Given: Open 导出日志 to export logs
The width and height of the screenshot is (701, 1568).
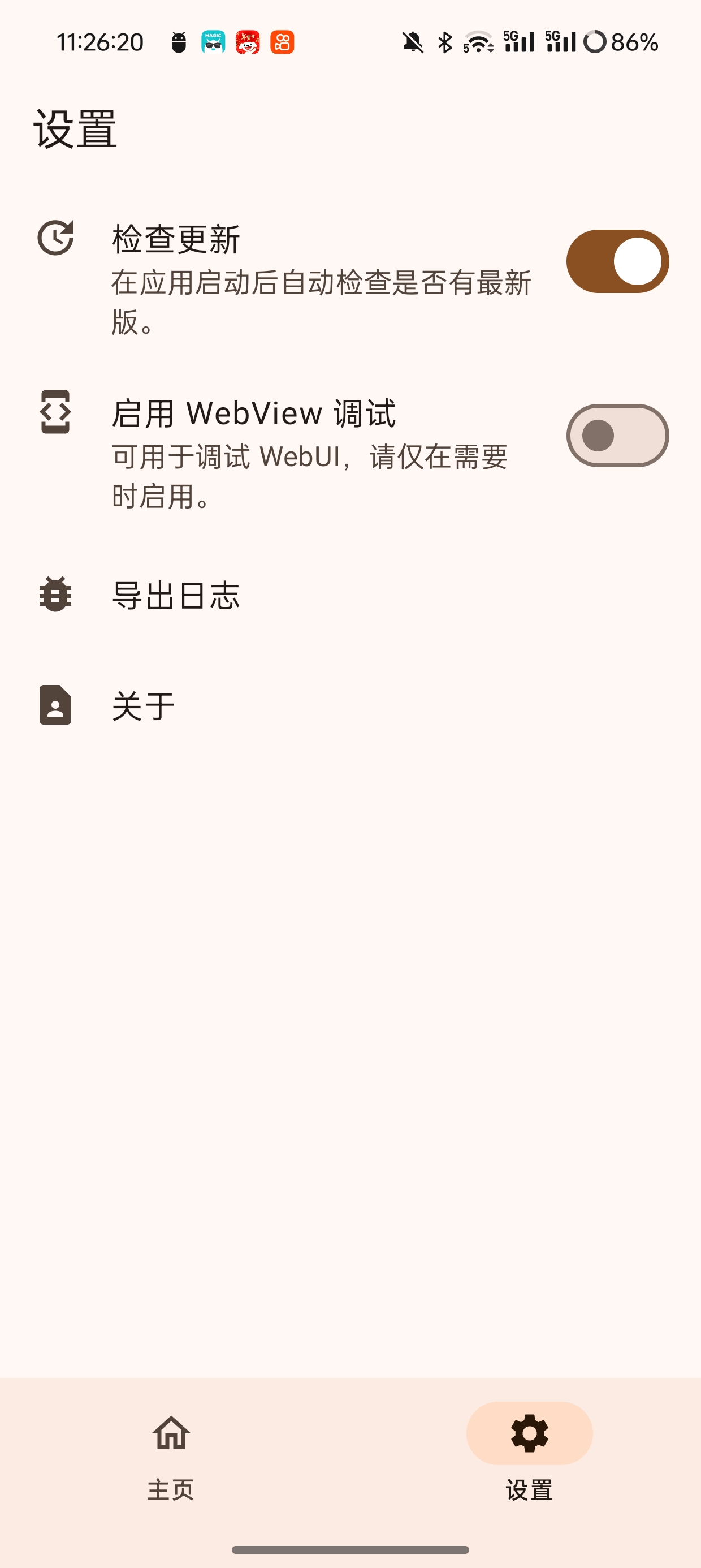Looking at the screenshot, I should pos(176,595).
